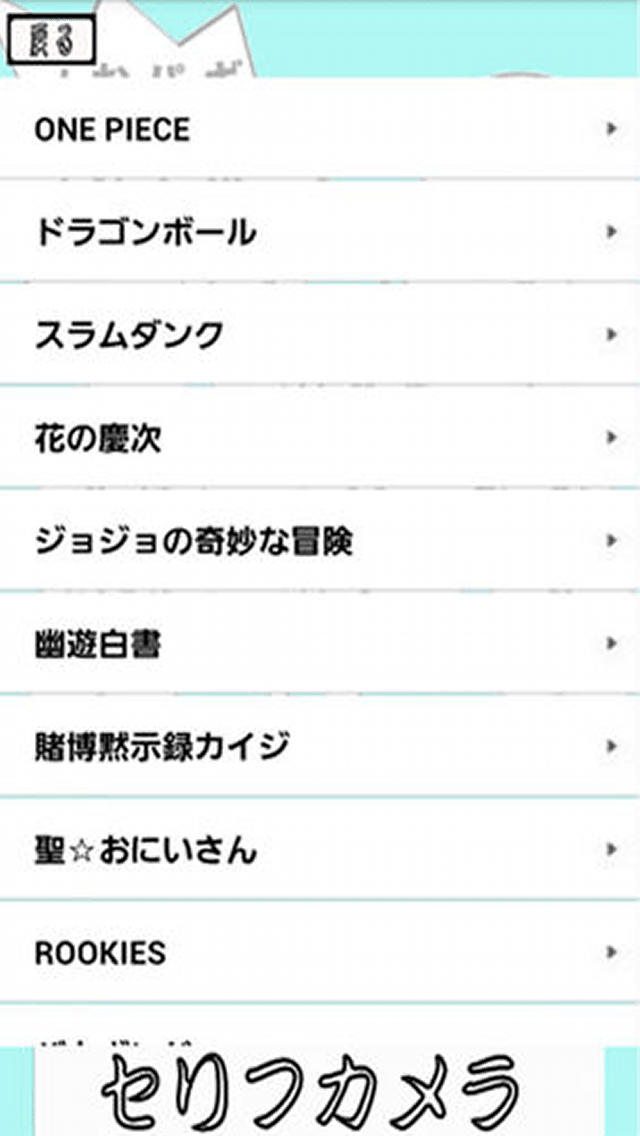Open スラムダンク quotes
This screenshot has width=640, height=1136.
click(320, 335)
